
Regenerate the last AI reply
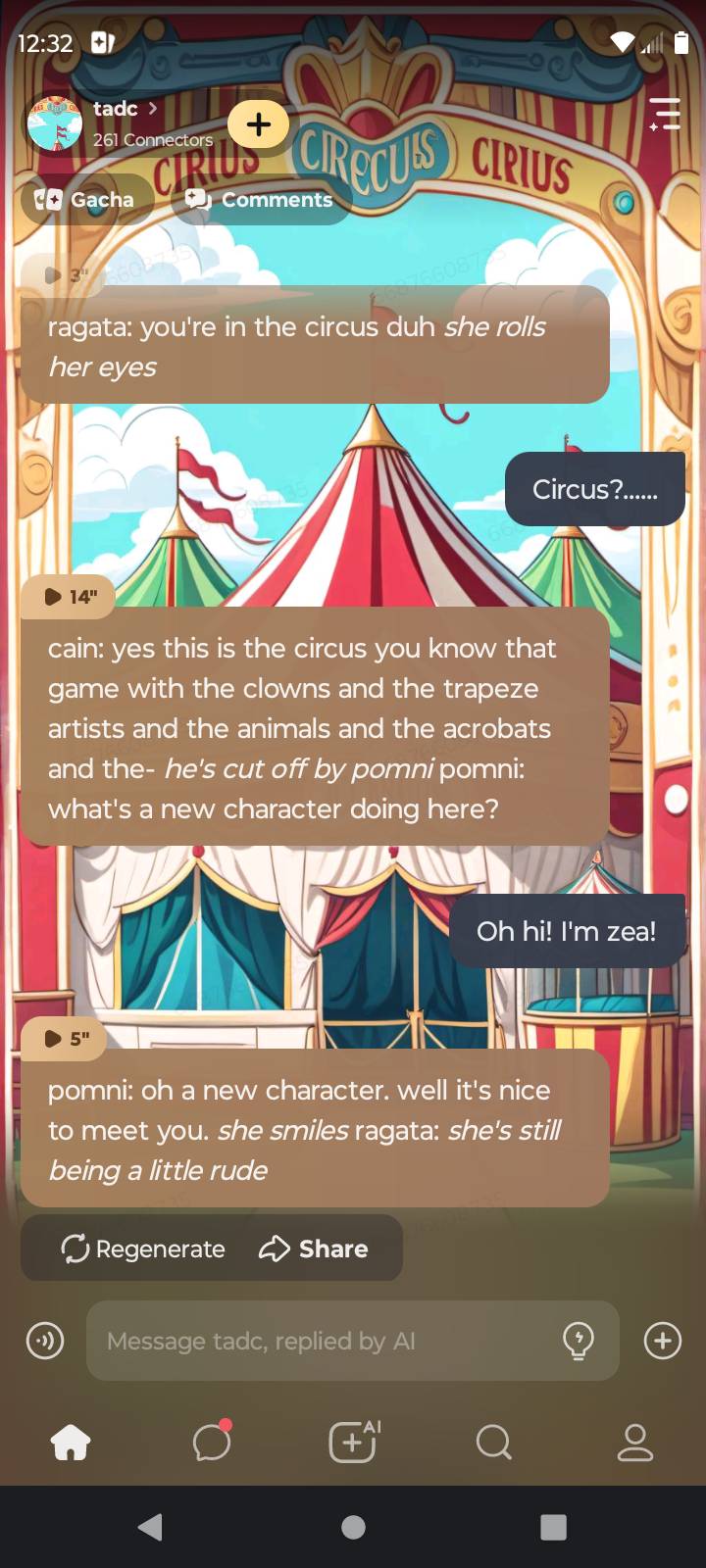143,1249
